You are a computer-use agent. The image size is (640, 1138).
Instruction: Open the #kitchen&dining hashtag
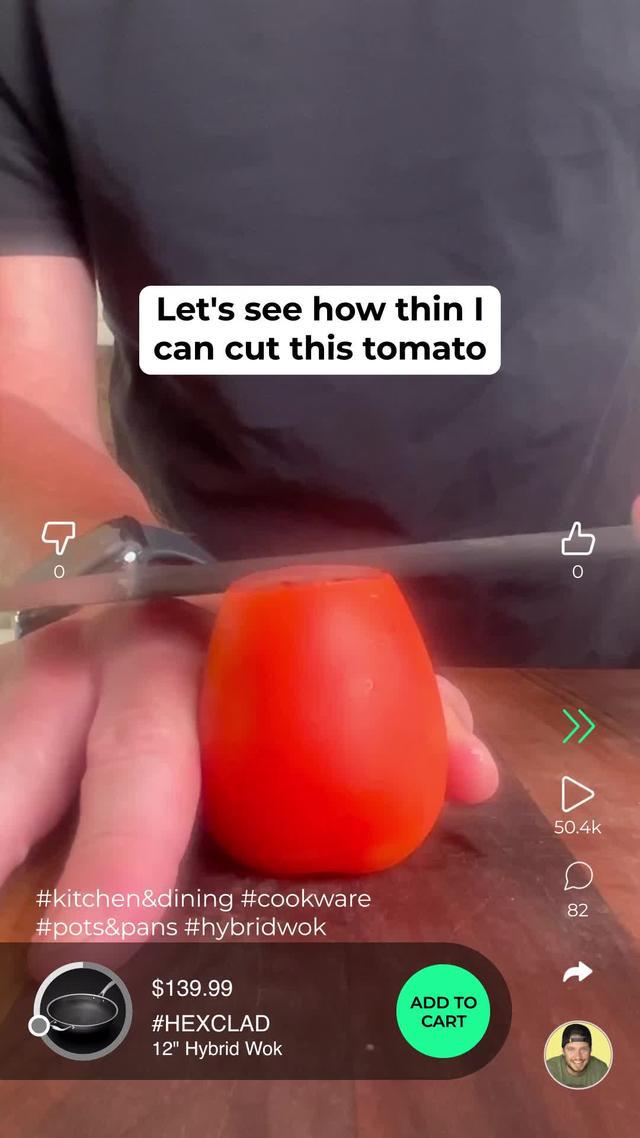click(x=134, y=898)
